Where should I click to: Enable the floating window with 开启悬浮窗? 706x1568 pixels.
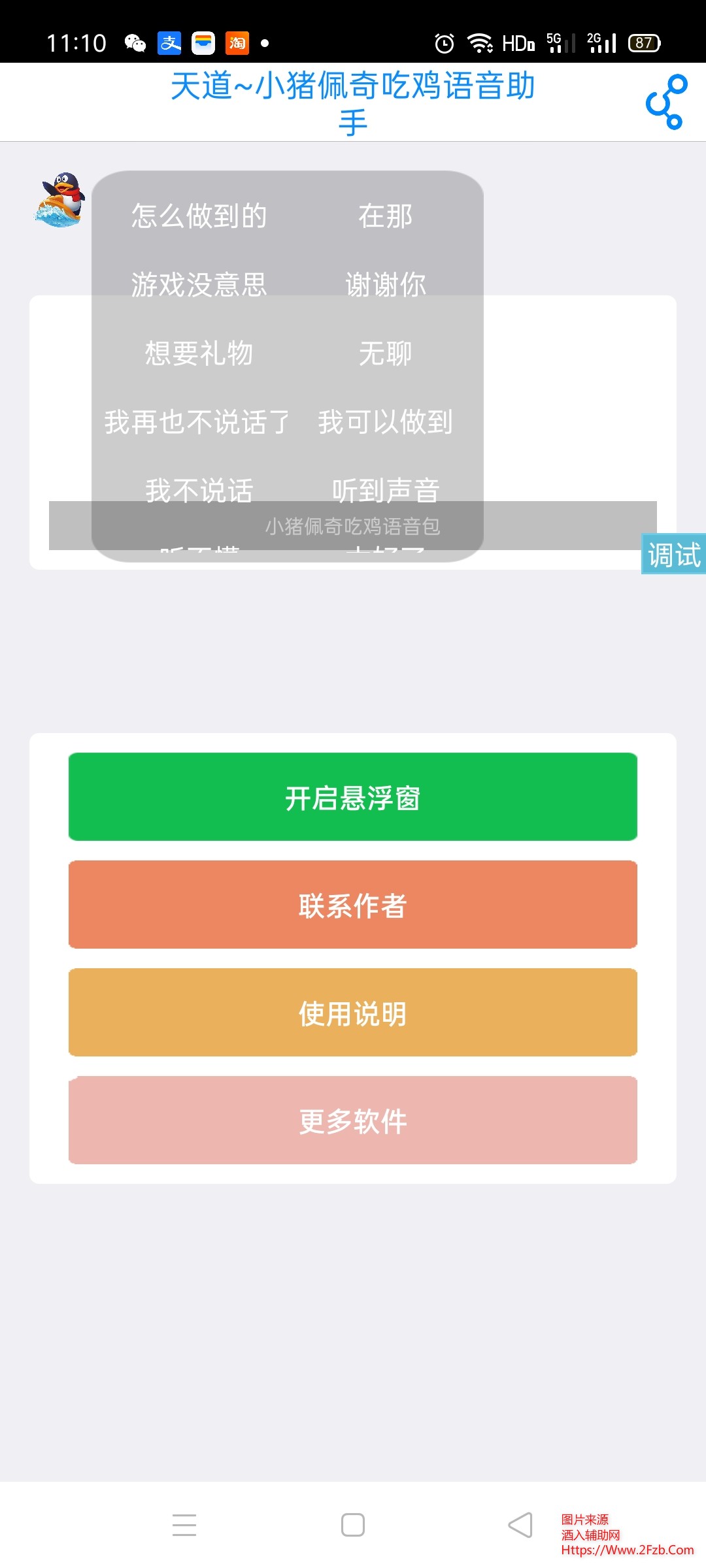pos(353,797)
